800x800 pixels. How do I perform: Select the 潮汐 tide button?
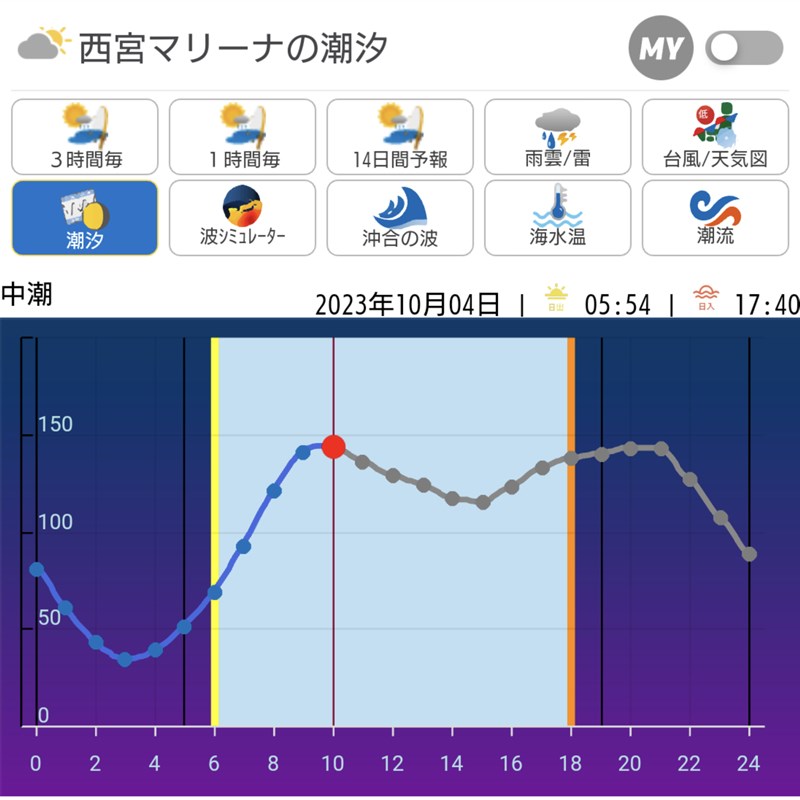point(85,217)
